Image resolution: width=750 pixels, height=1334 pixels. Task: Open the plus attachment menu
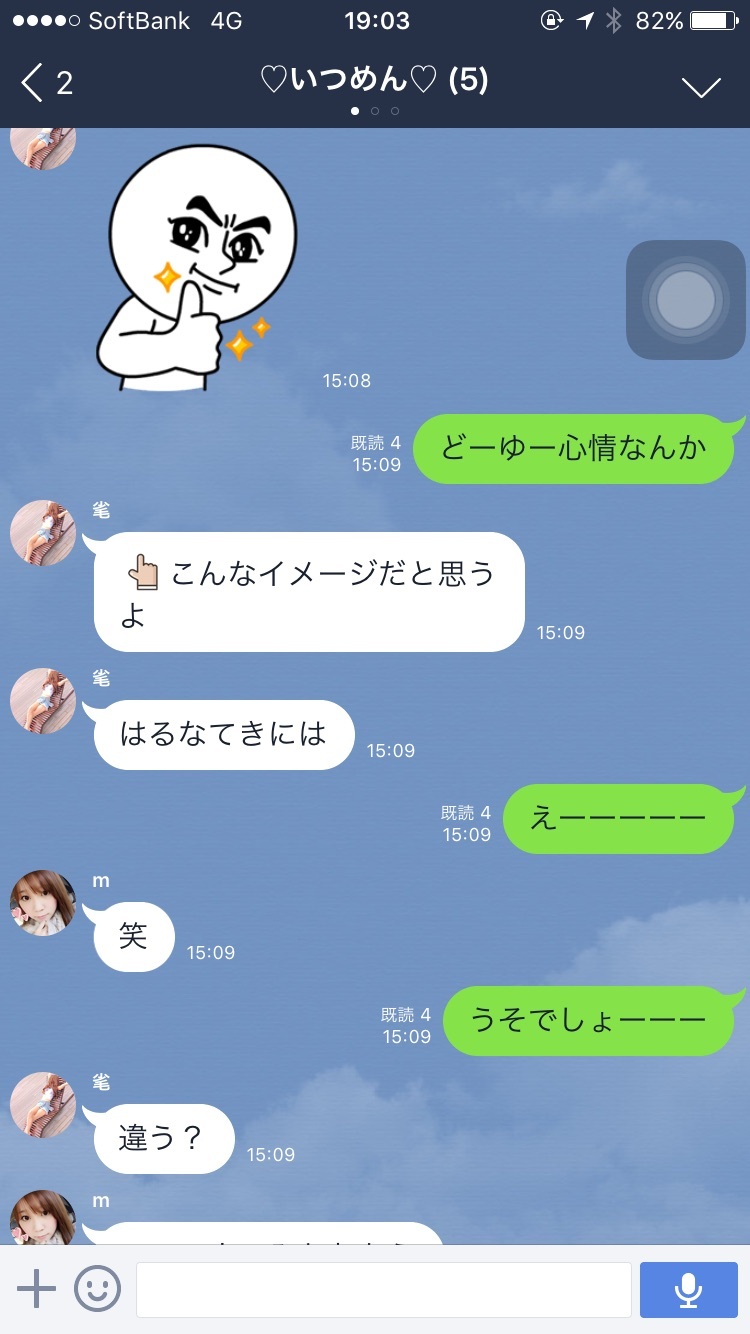37,1289
